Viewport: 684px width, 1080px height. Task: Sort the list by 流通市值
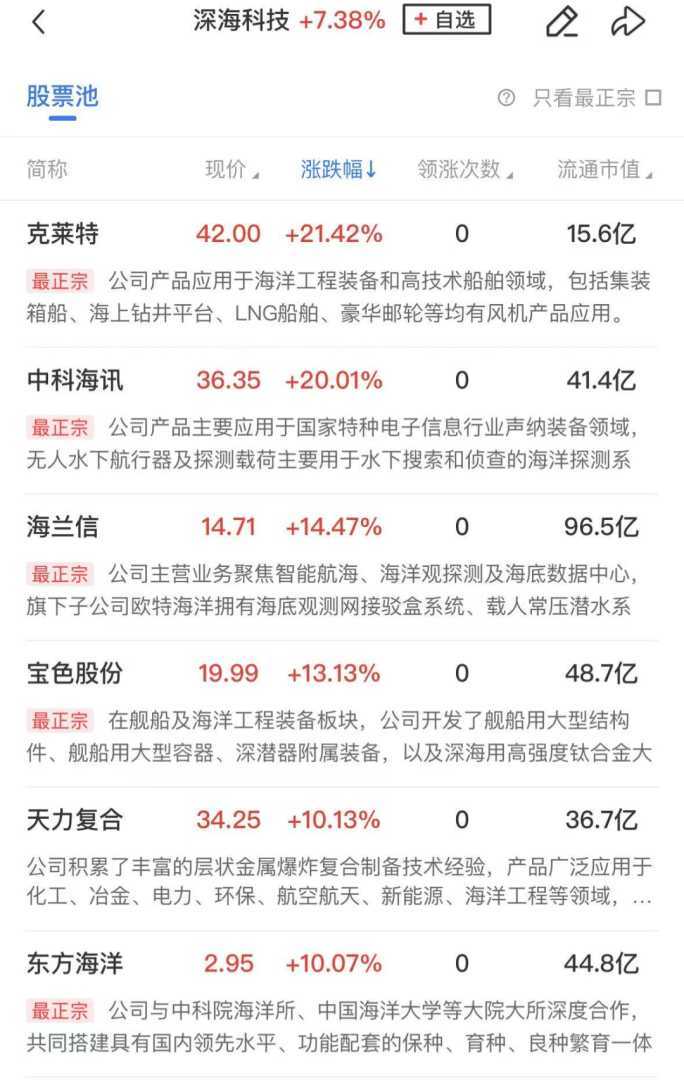604,169
